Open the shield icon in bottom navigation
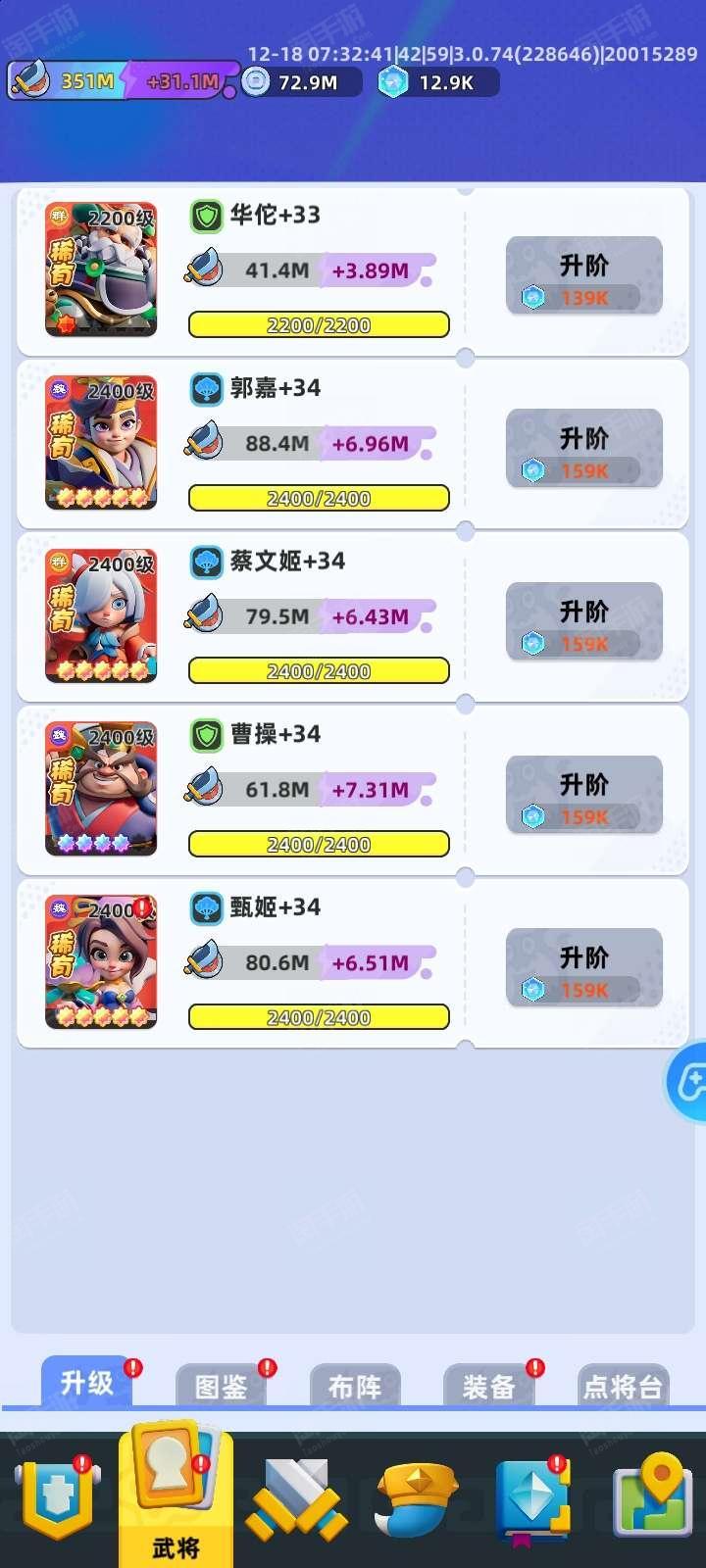 coord(58,1497)
